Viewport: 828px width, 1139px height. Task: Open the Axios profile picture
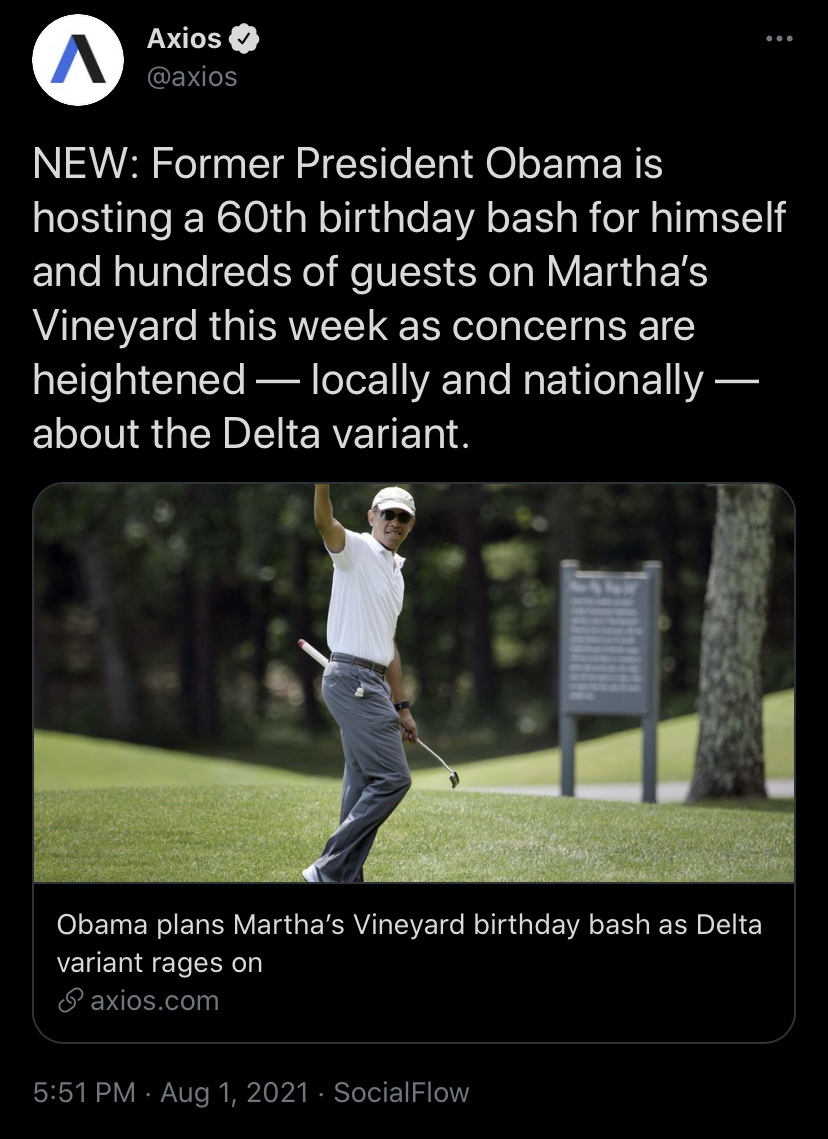77,60
